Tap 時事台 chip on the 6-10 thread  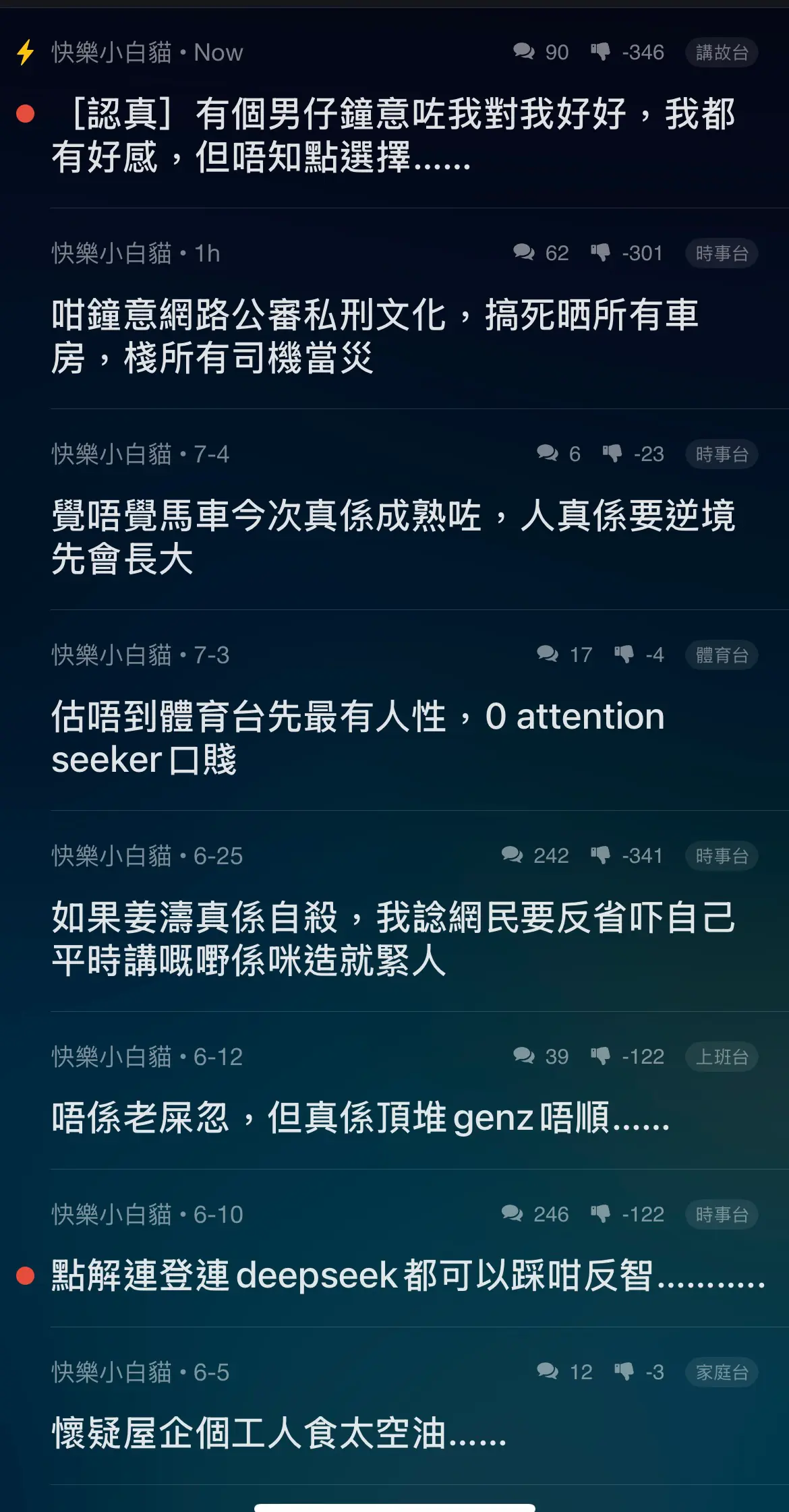[722, 1215]
